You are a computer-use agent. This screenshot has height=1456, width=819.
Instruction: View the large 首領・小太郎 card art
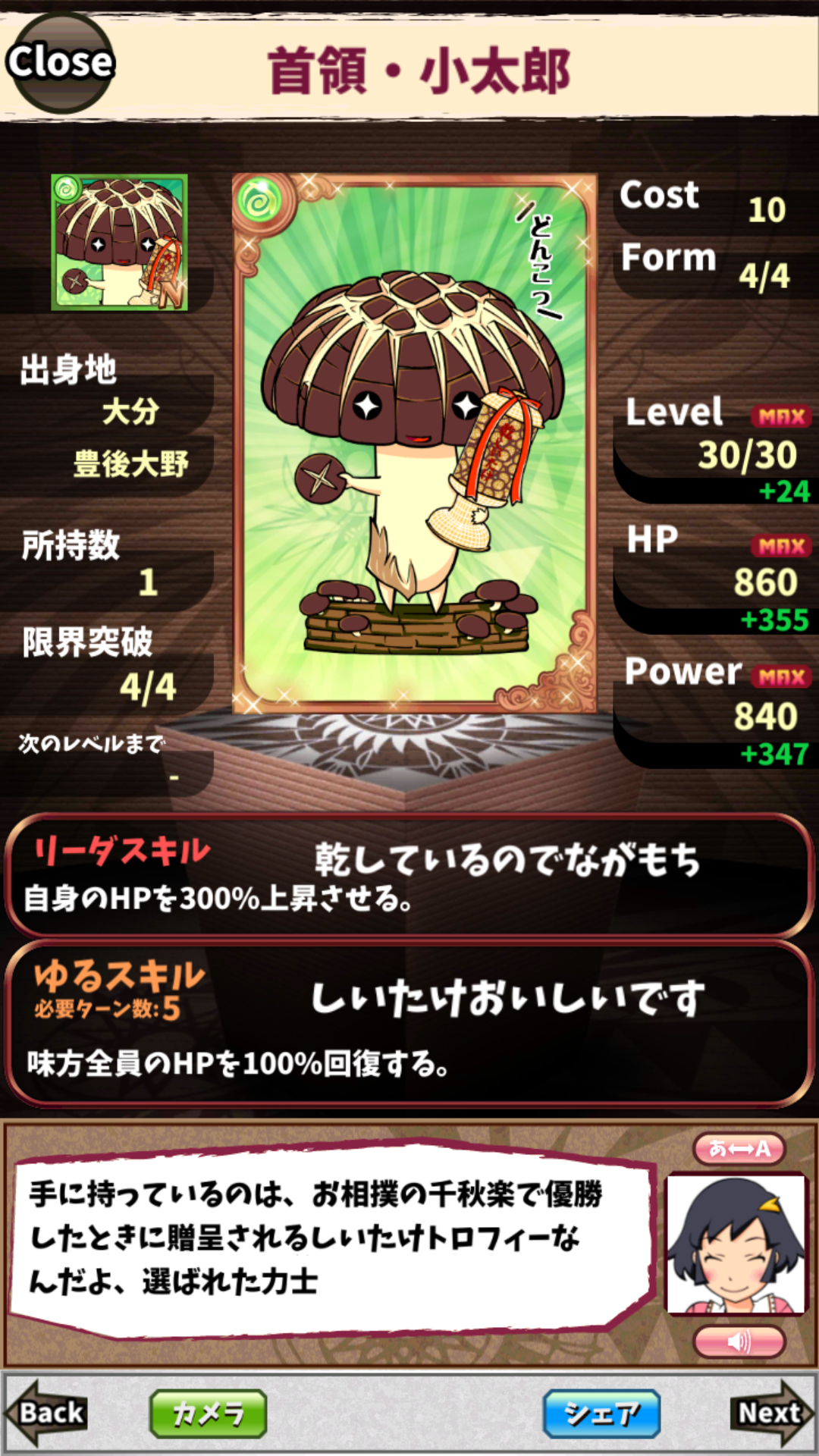click(x=414, y=444)
